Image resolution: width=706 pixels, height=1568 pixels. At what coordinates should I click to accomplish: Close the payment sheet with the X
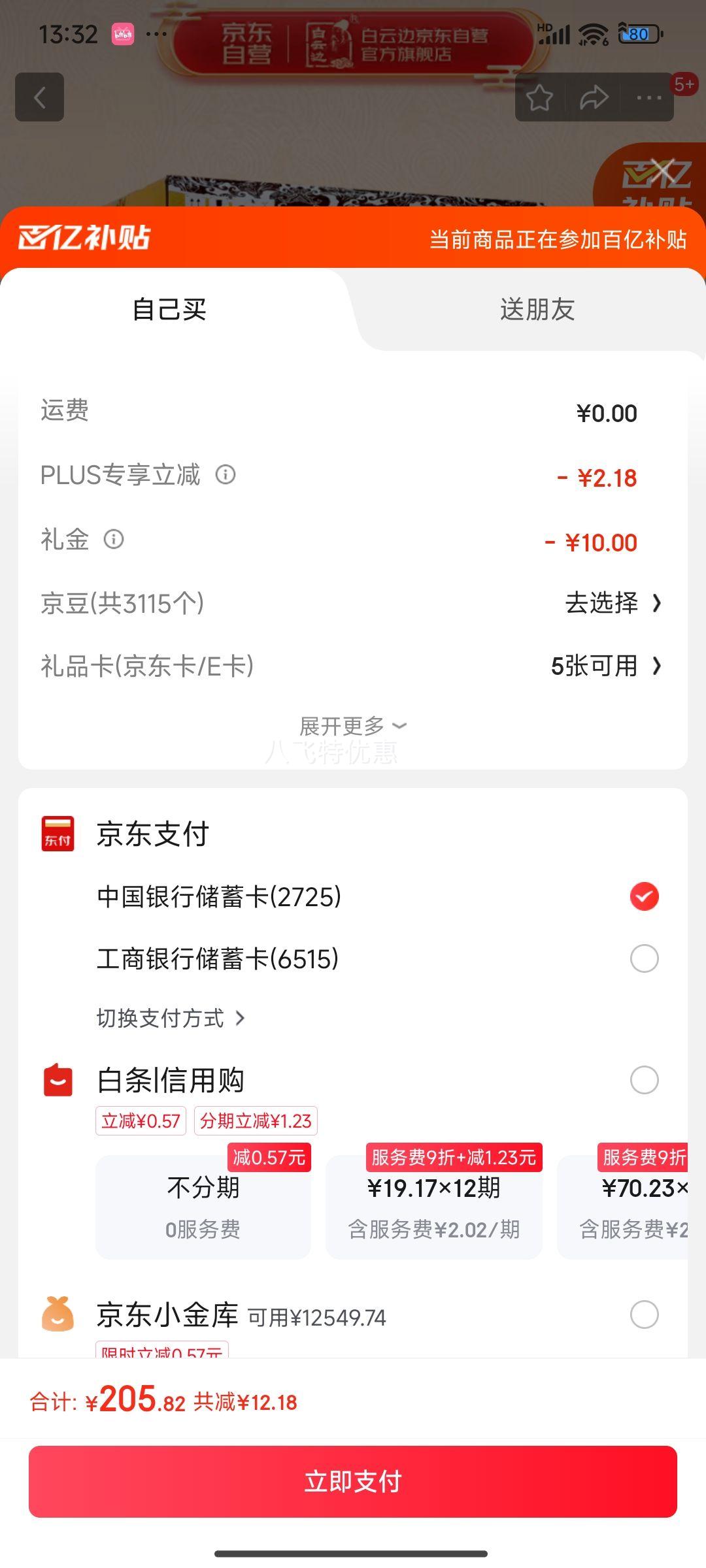click(663, 172)
